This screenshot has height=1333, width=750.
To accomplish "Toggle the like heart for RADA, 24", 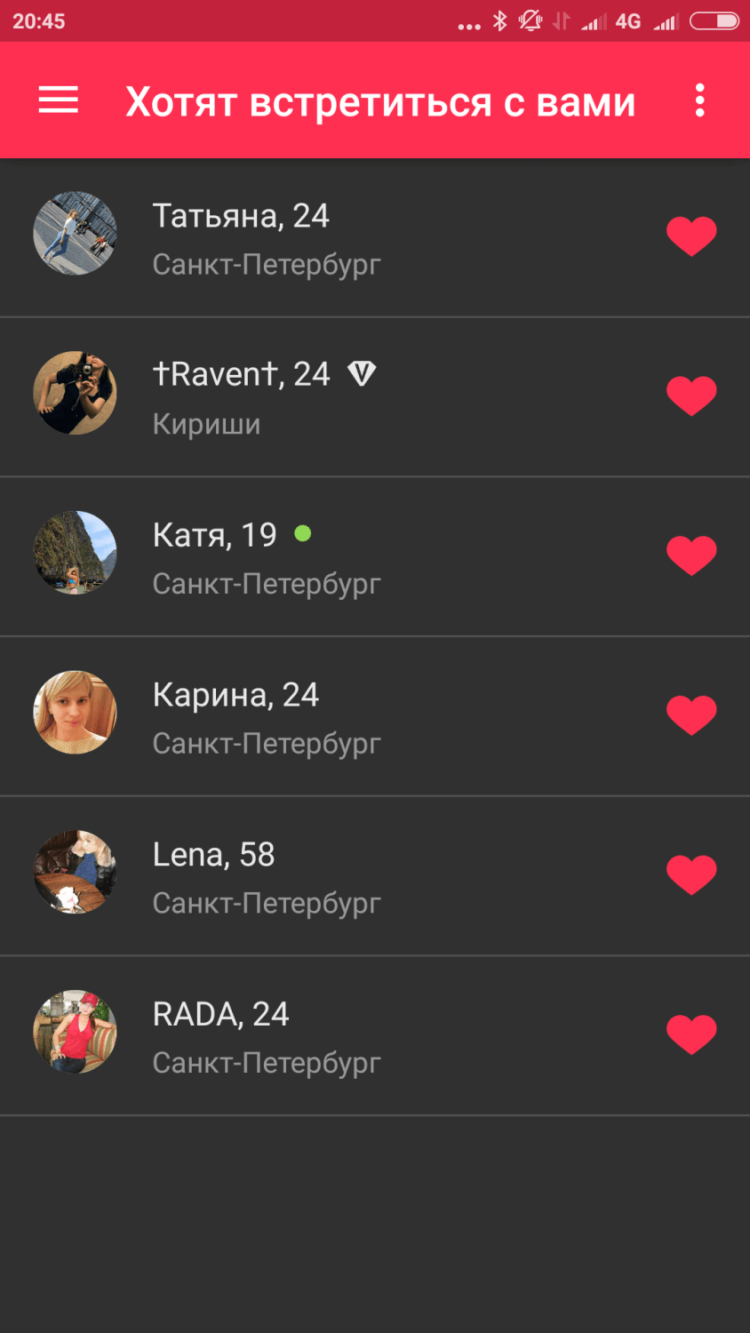I will click(x=692, y=1033).
